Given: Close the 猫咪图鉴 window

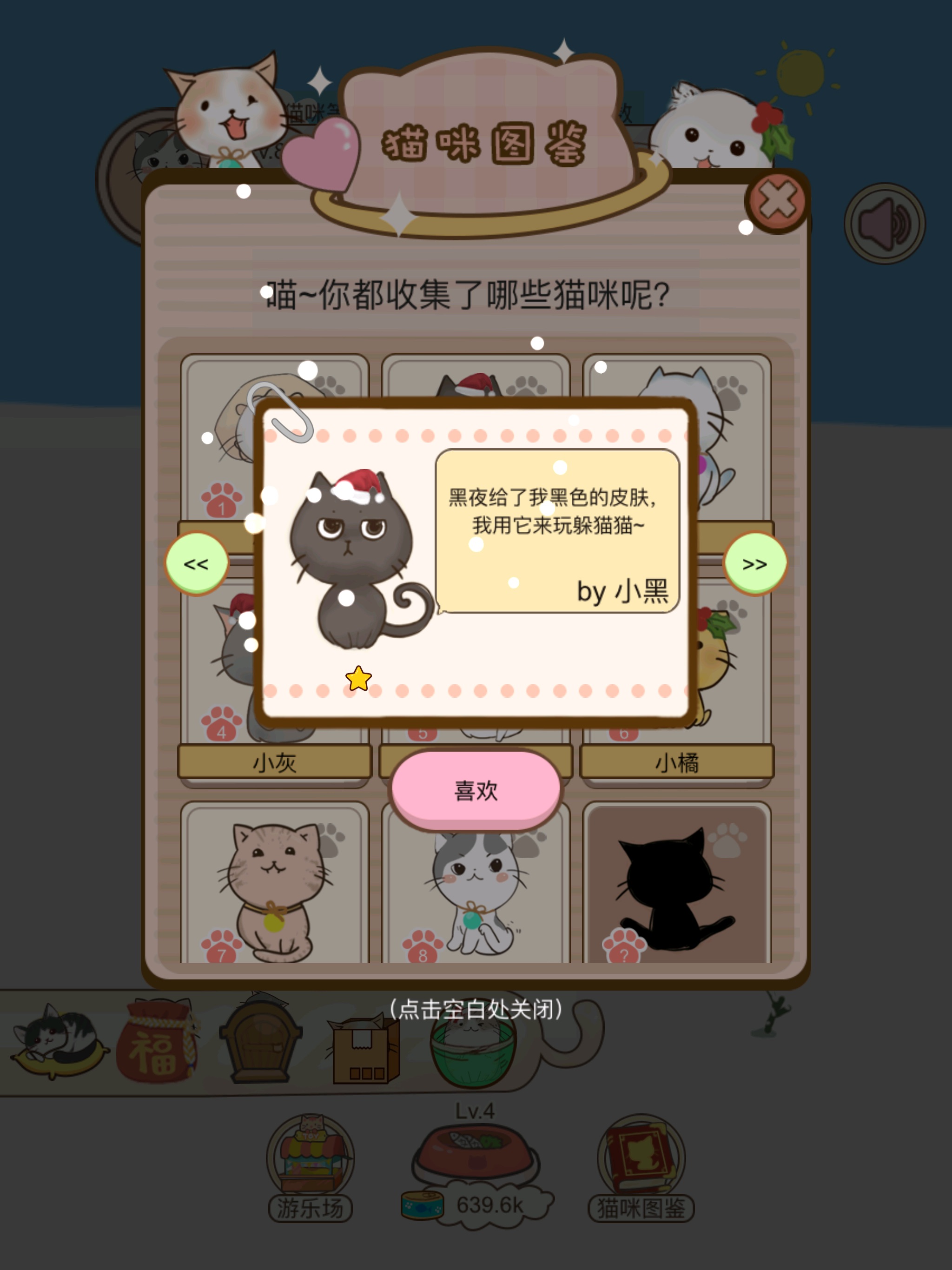Looking at the screenshot, I should tap(777, 200).
